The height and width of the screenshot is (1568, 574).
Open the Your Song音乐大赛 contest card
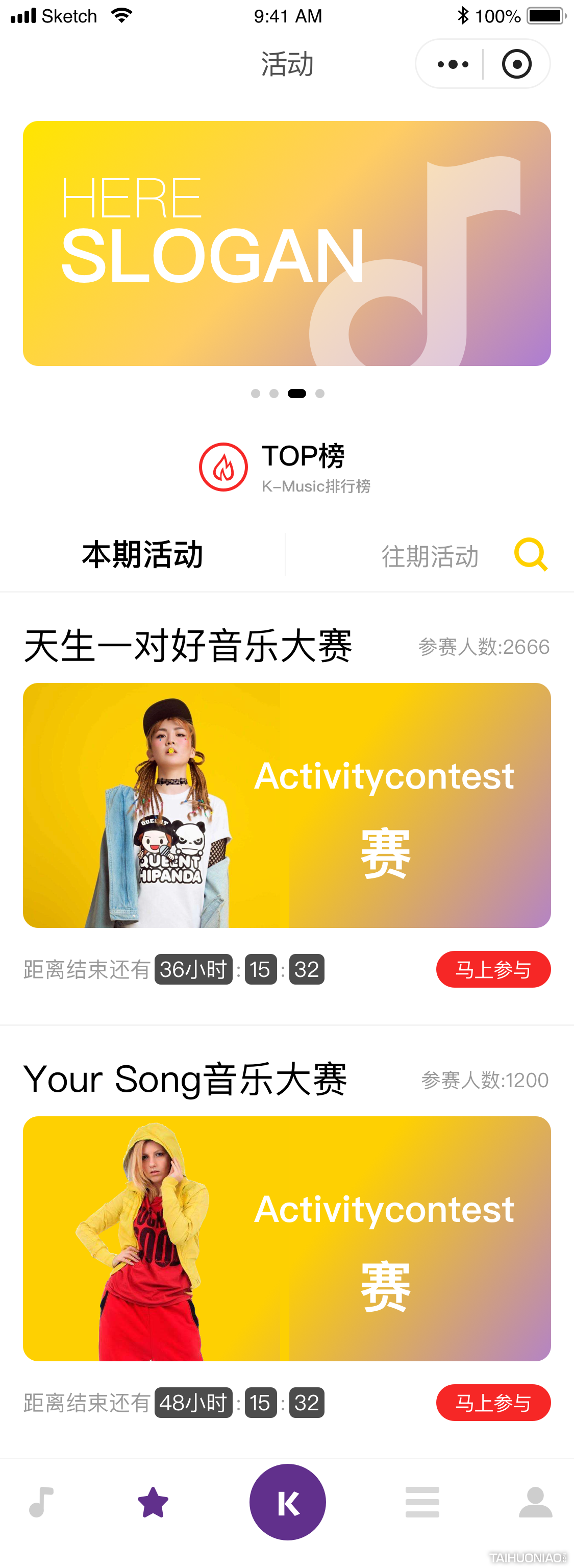(287, 1238)
